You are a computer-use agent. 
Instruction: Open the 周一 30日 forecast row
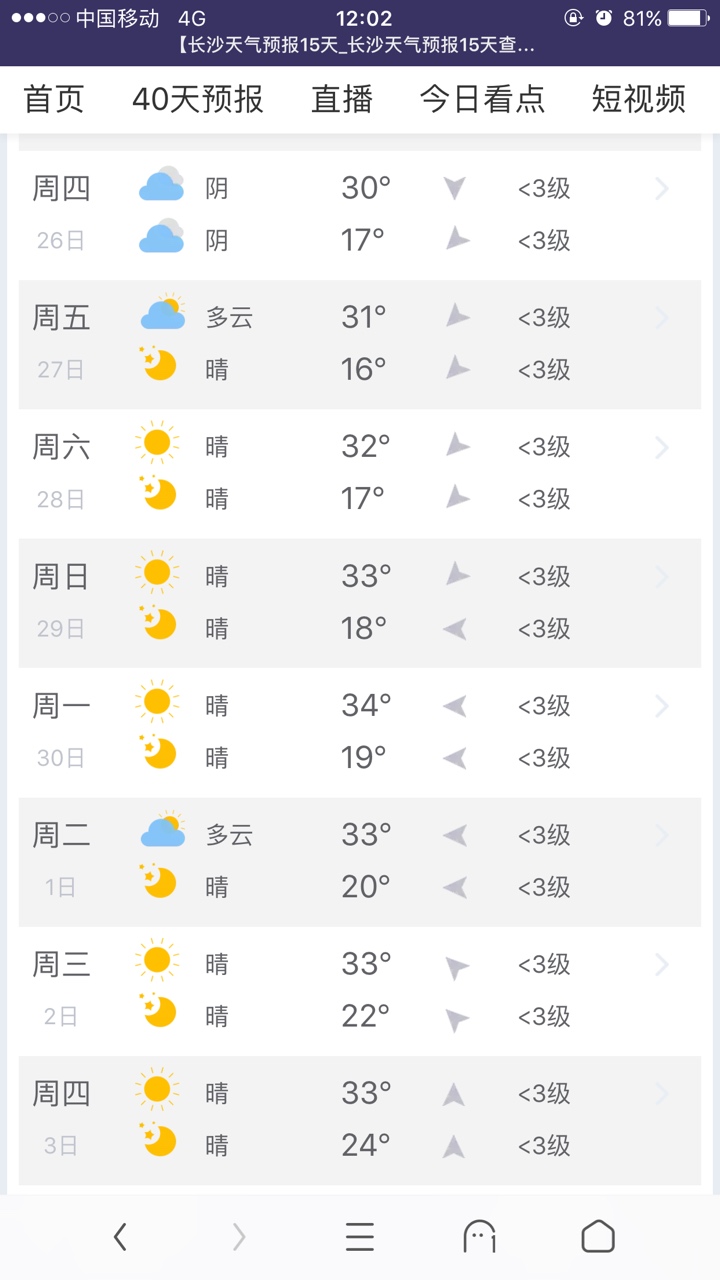tap(360, 732)
